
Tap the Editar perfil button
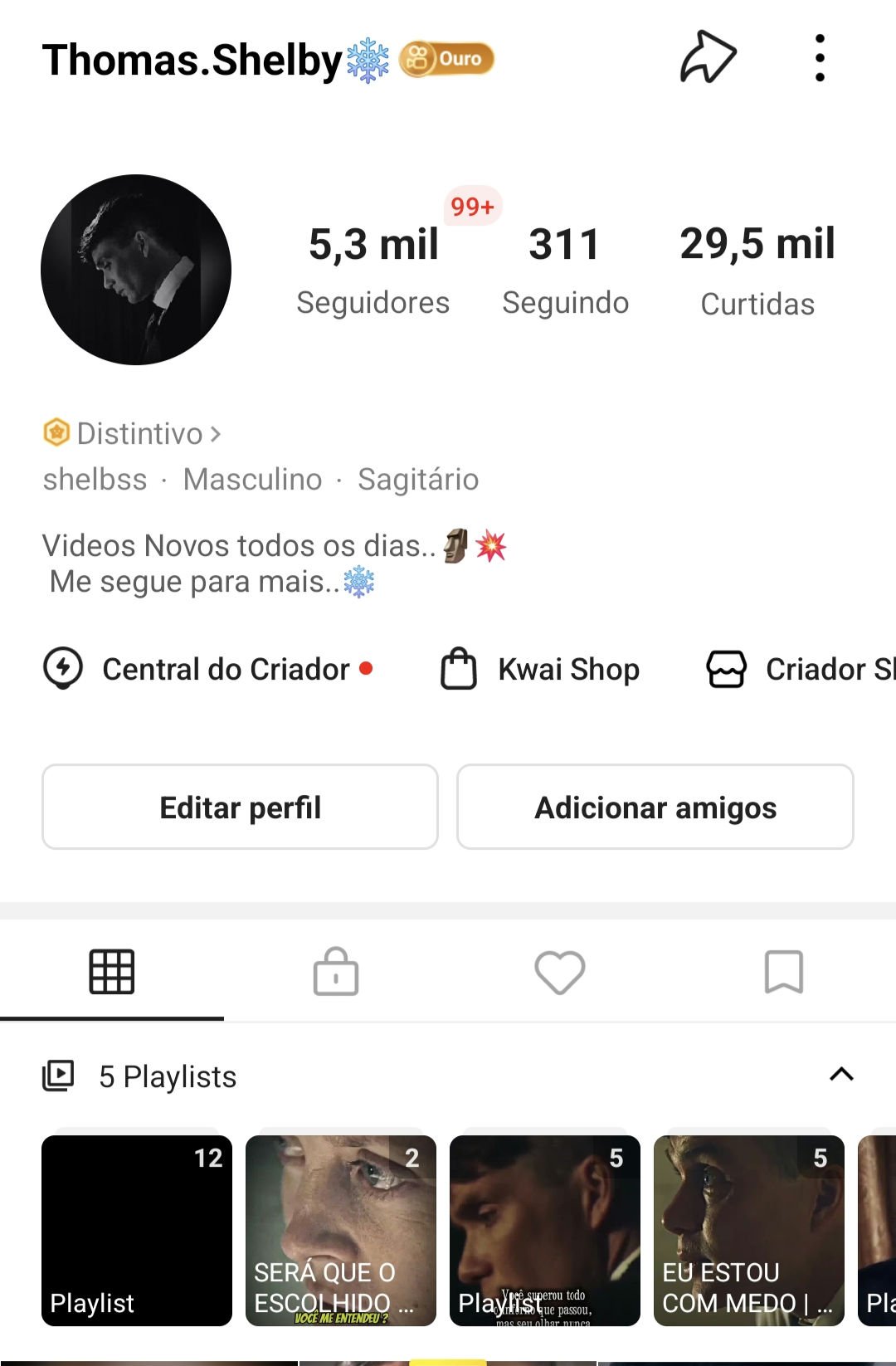240,807
